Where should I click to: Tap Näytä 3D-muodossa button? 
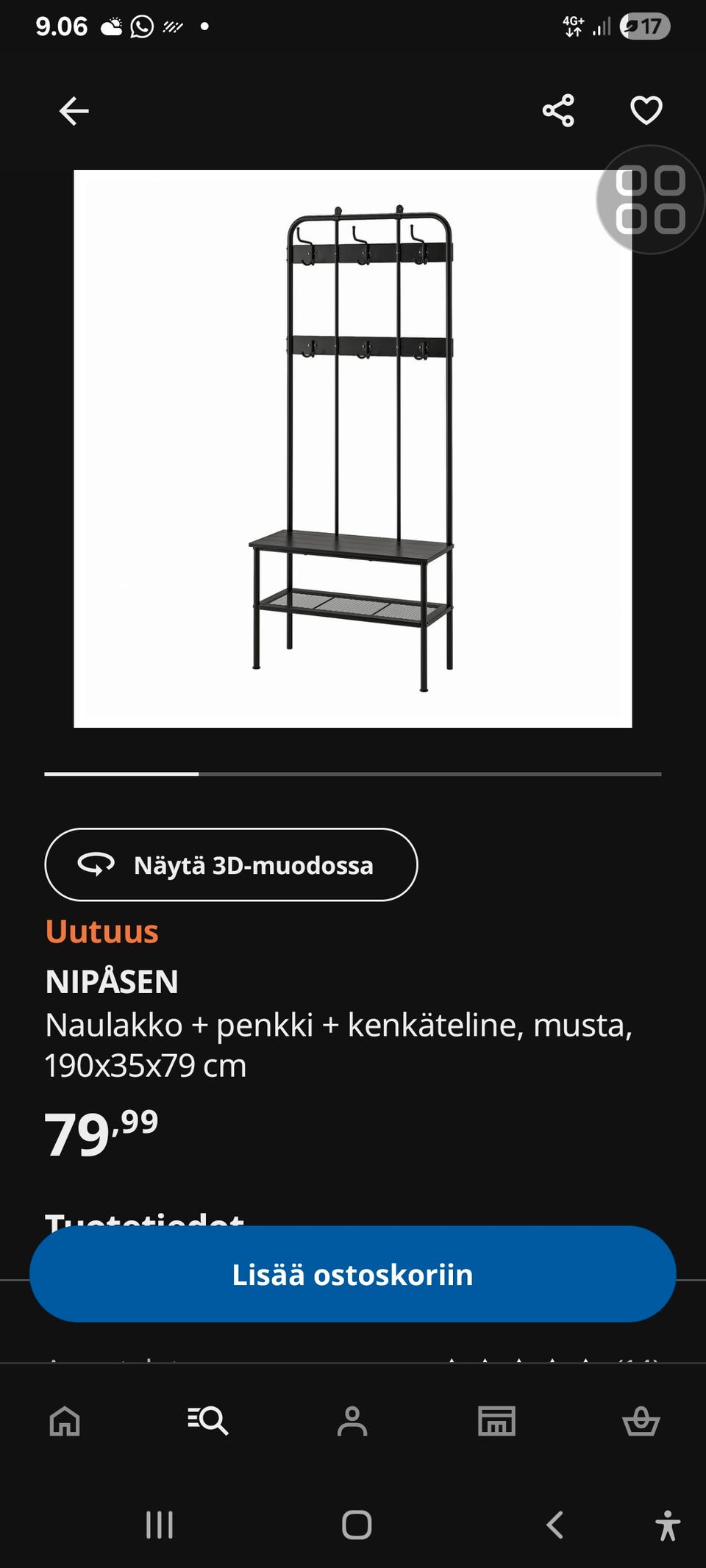[231, 864]
